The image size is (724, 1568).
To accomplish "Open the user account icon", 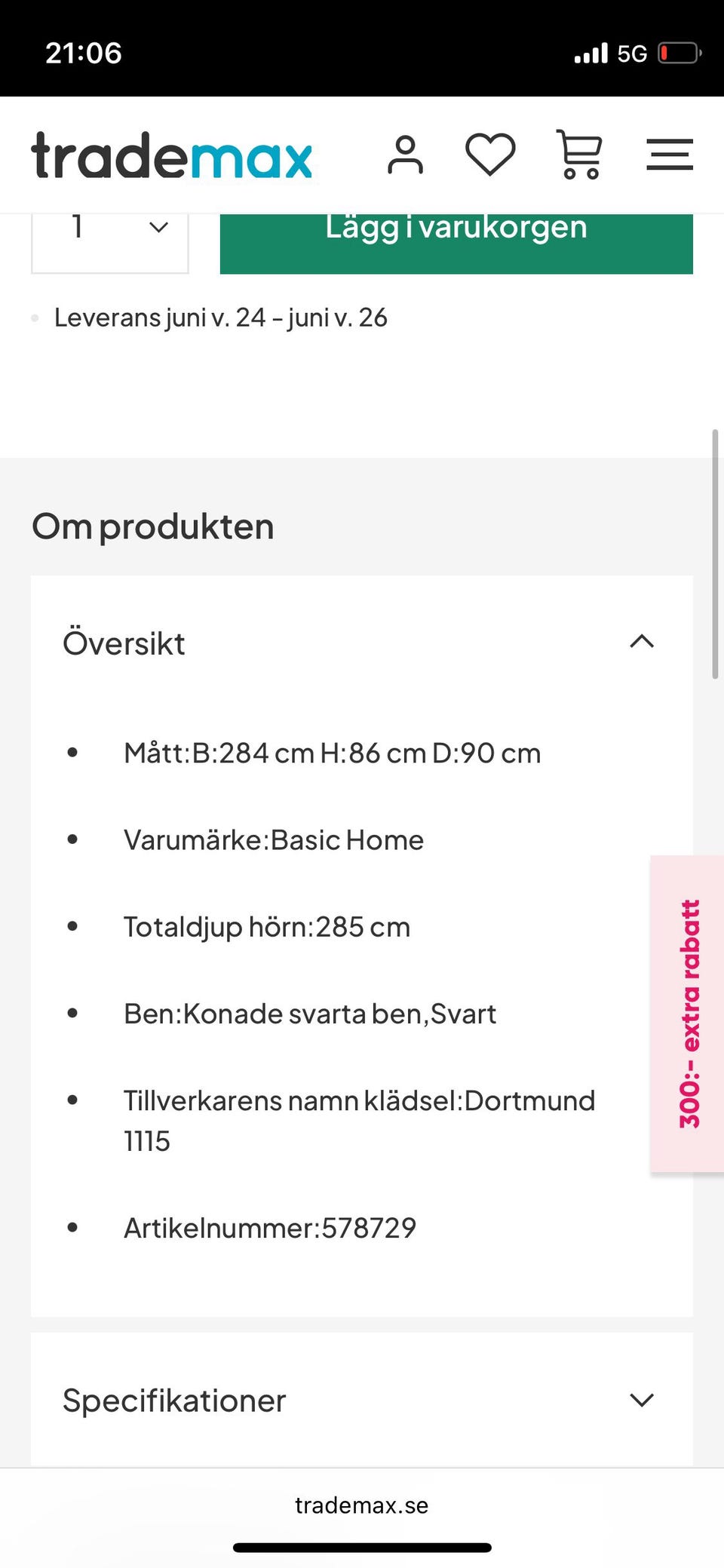I will click(x=406, y=155).
